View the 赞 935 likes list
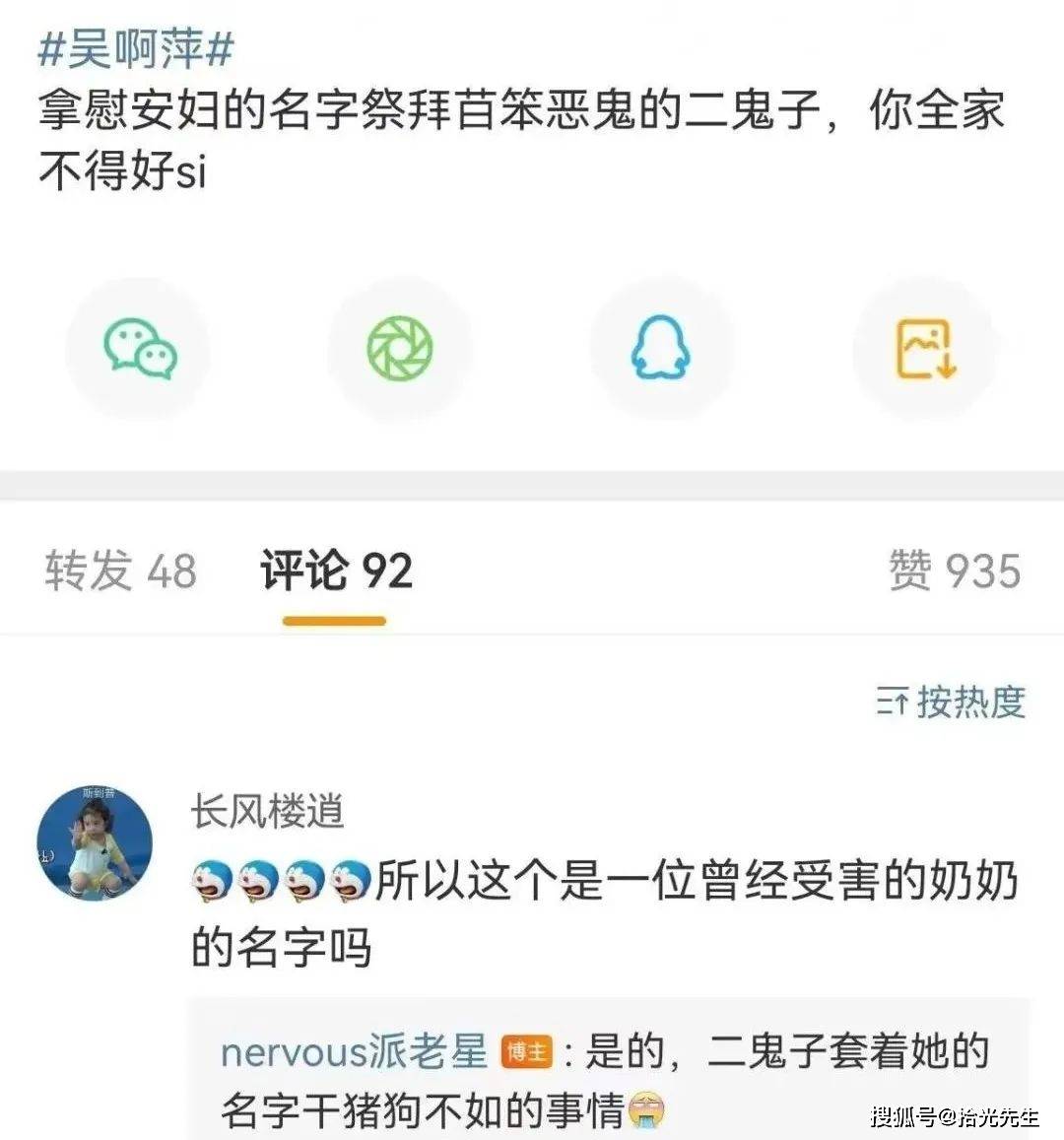1064x1140 pixels. pos(954,570)
